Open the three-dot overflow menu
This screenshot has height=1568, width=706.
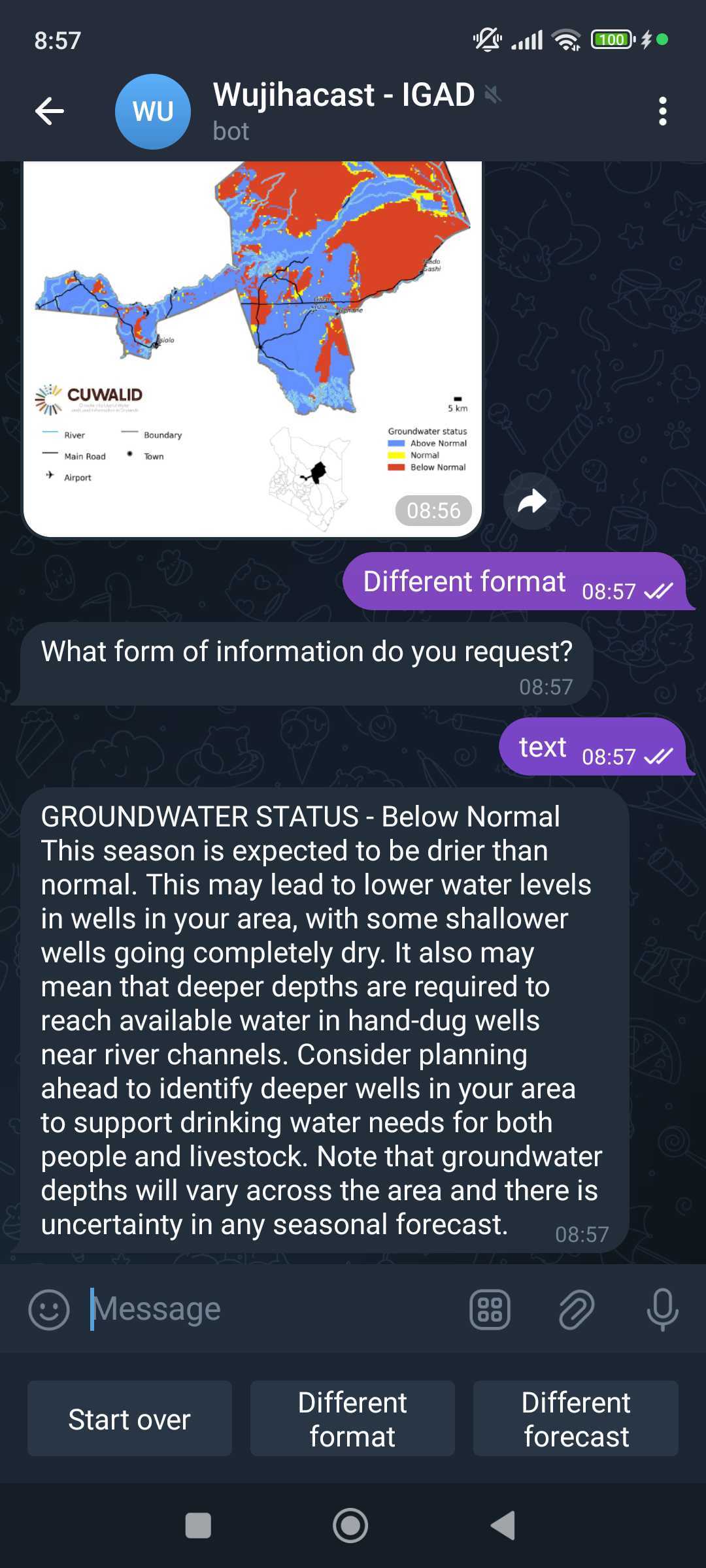[662, 111]
